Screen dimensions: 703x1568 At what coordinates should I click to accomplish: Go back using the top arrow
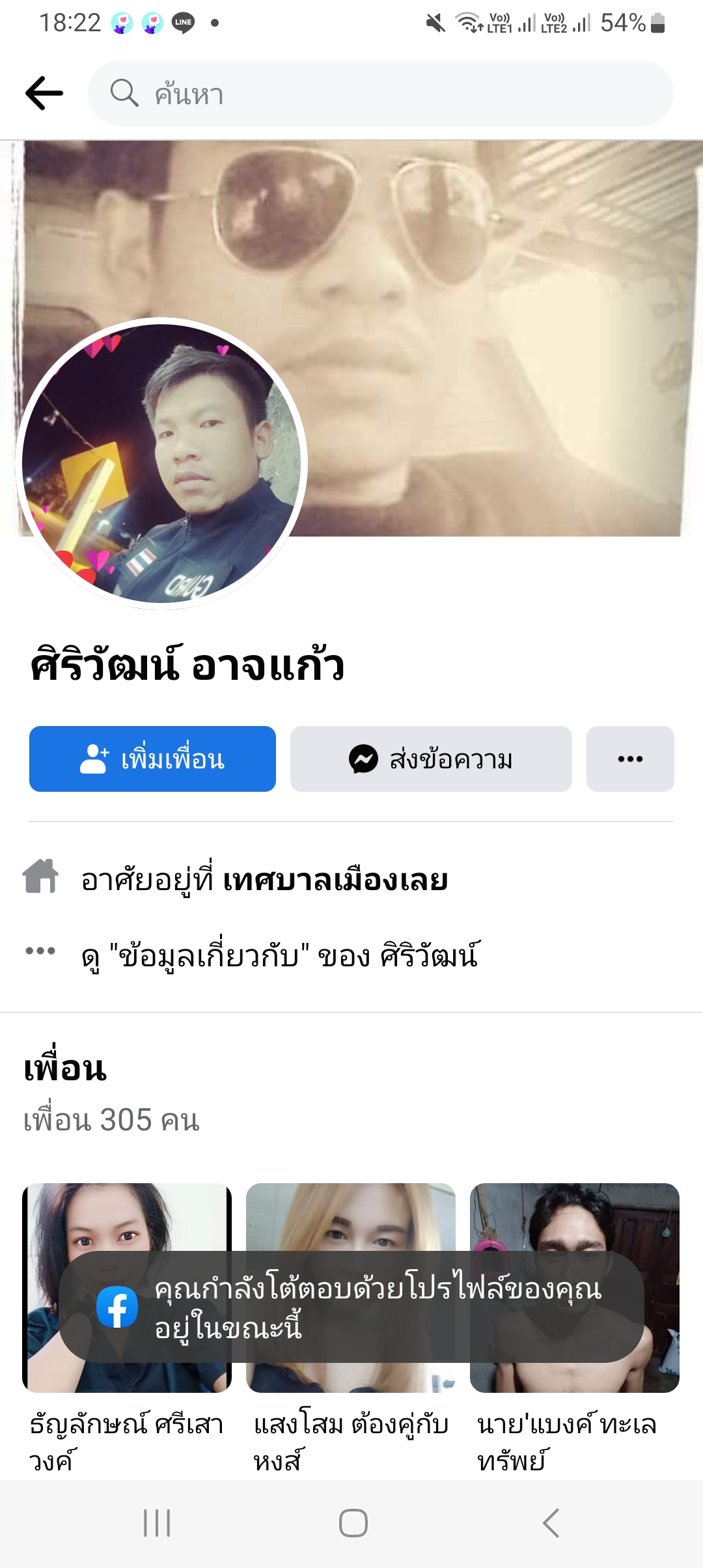[x=44, y=93]
